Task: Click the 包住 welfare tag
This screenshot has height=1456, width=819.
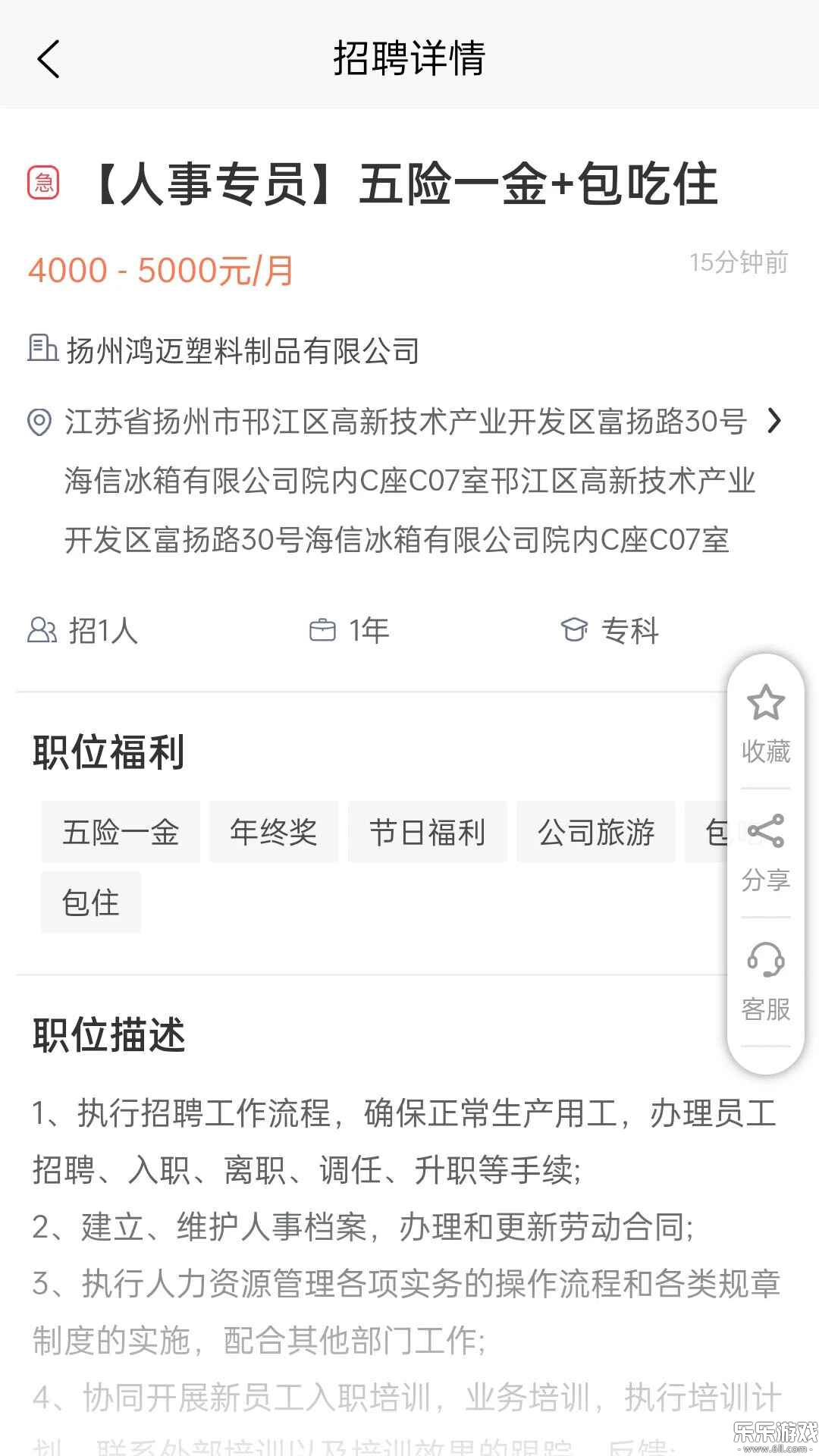Action: coord(90,902)
